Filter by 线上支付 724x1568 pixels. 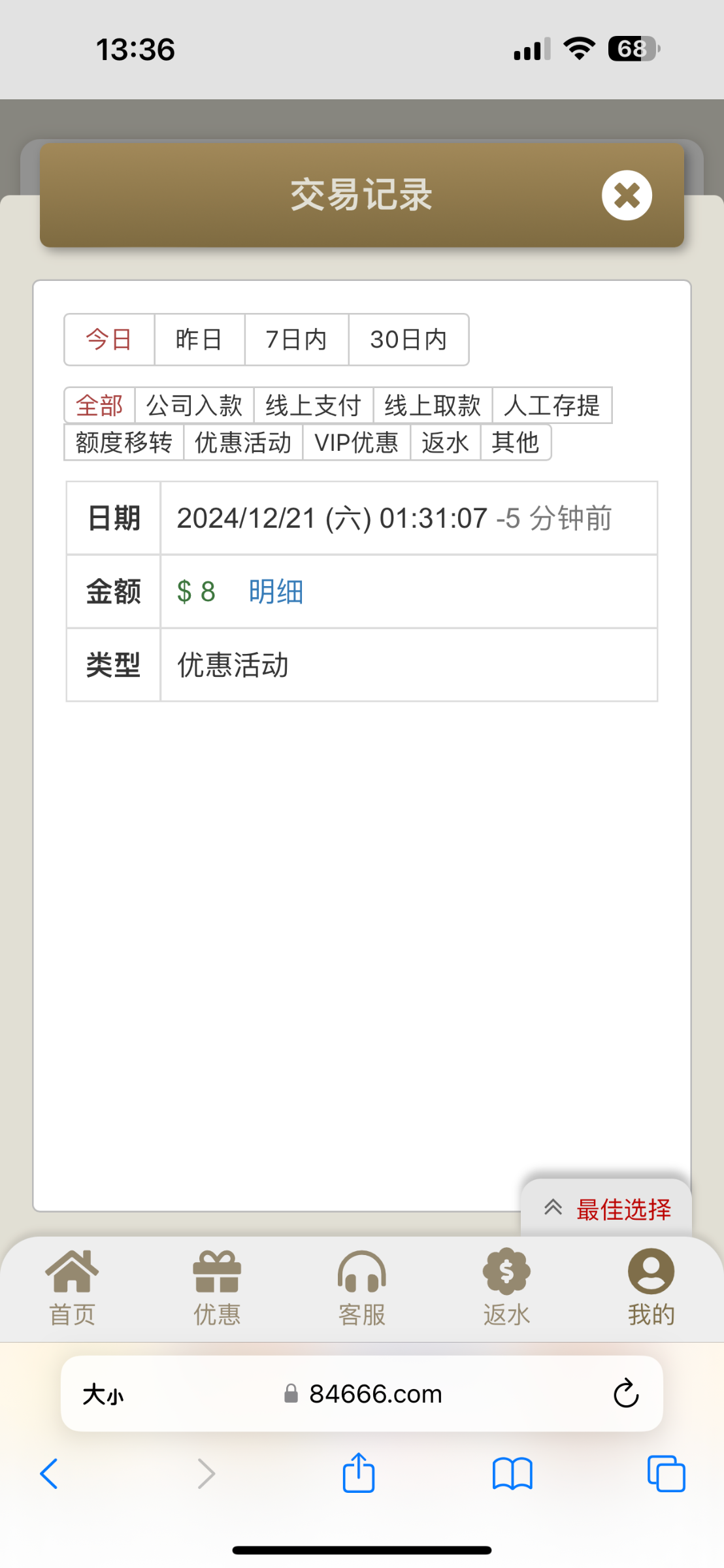(314, 406)
